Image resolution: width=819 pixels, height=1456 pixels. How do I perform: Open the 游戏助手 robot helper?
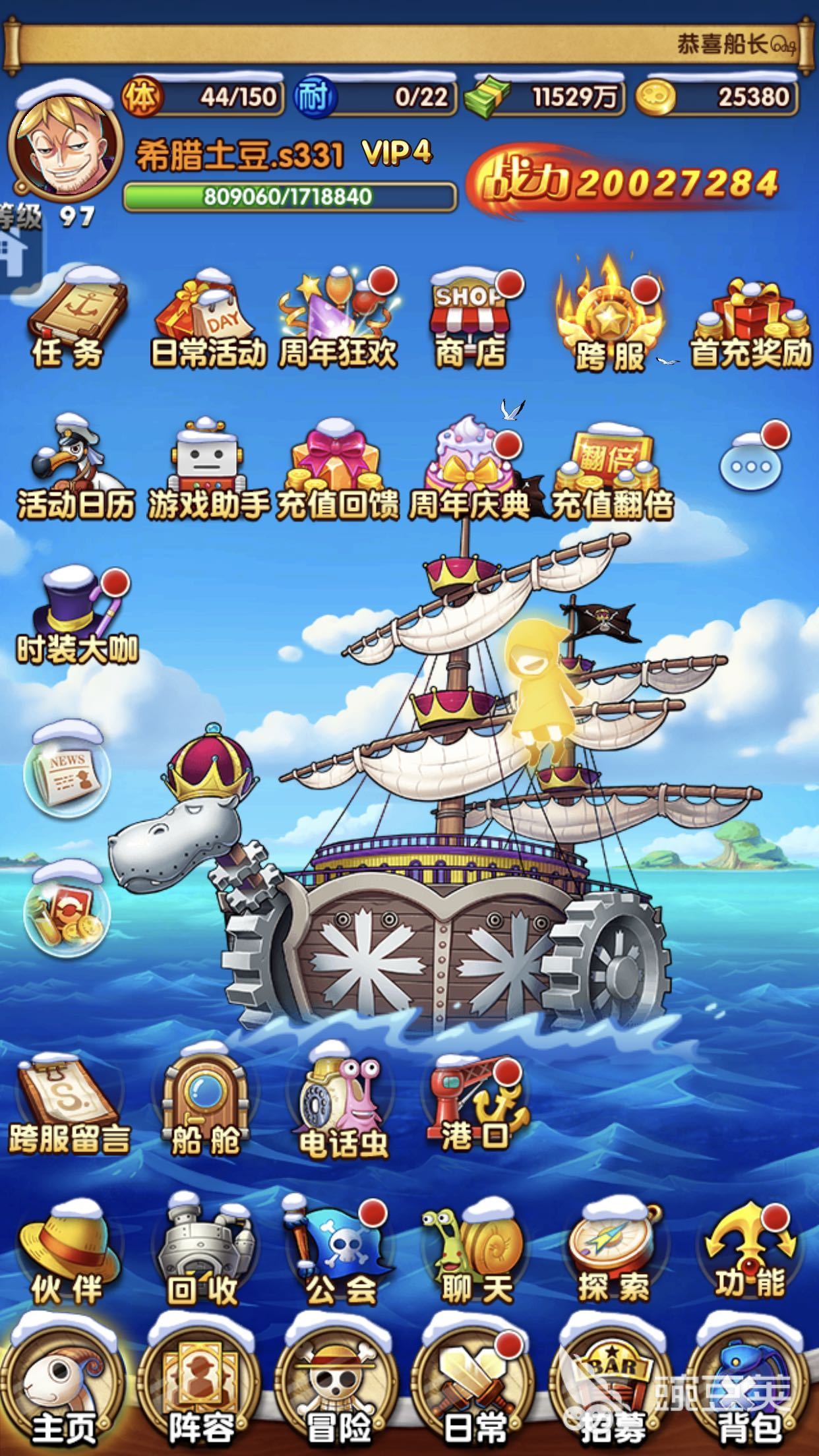coord(208,470)
